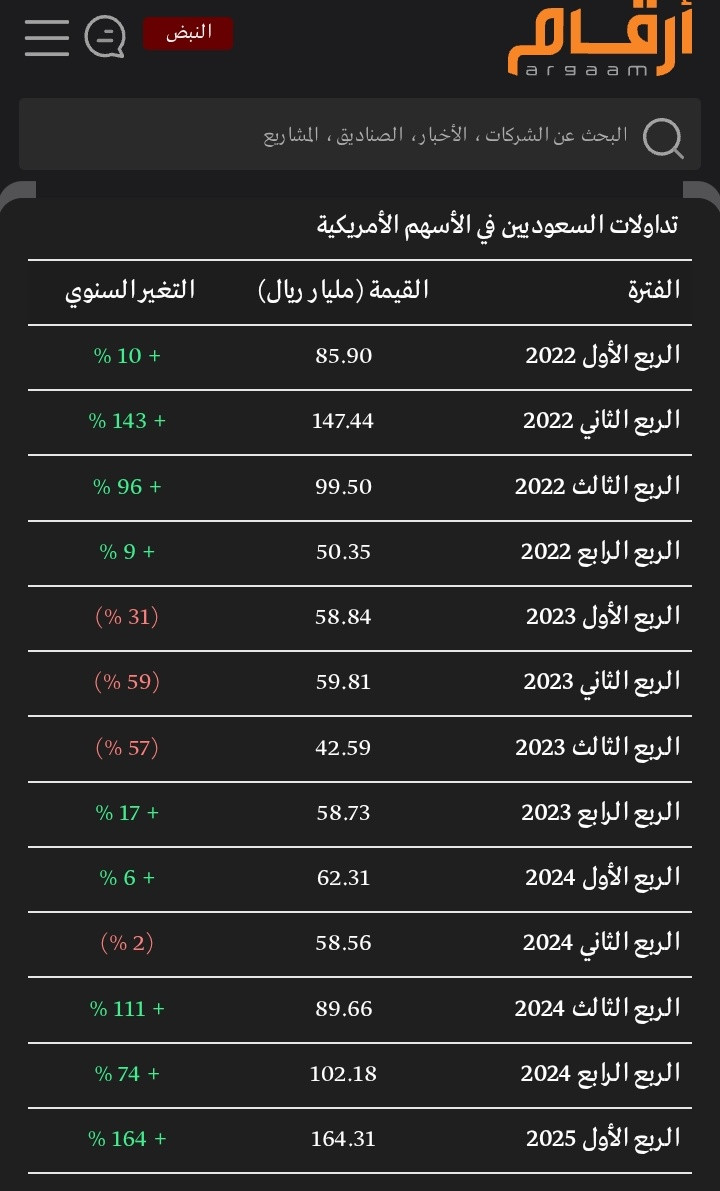Tap the search field for companies and news
The height and width of the screenshot is (1191, 720).
pyautogui.click(x=360, y=134)
